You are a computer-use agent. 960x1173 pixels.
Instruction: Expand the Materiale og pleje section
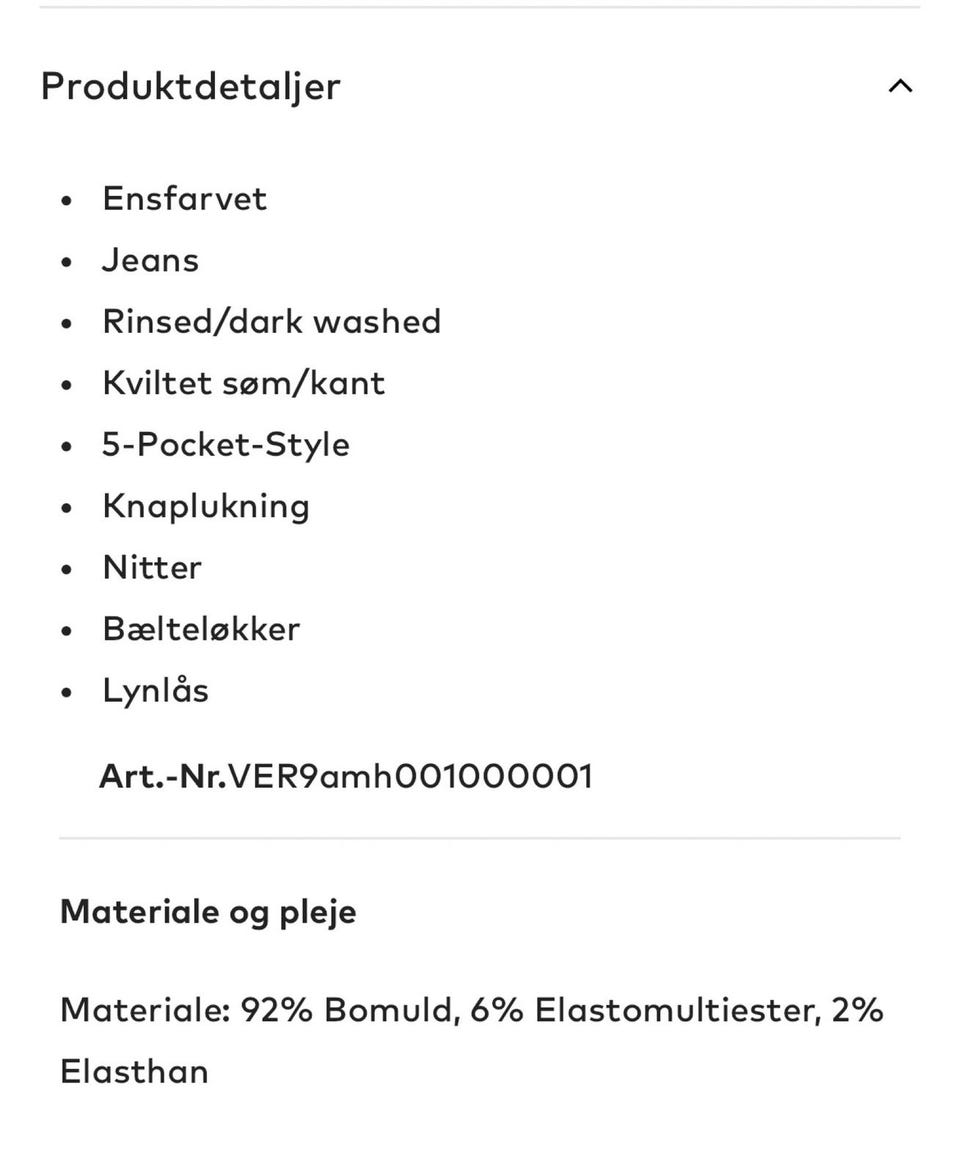[x=207, y=911]
